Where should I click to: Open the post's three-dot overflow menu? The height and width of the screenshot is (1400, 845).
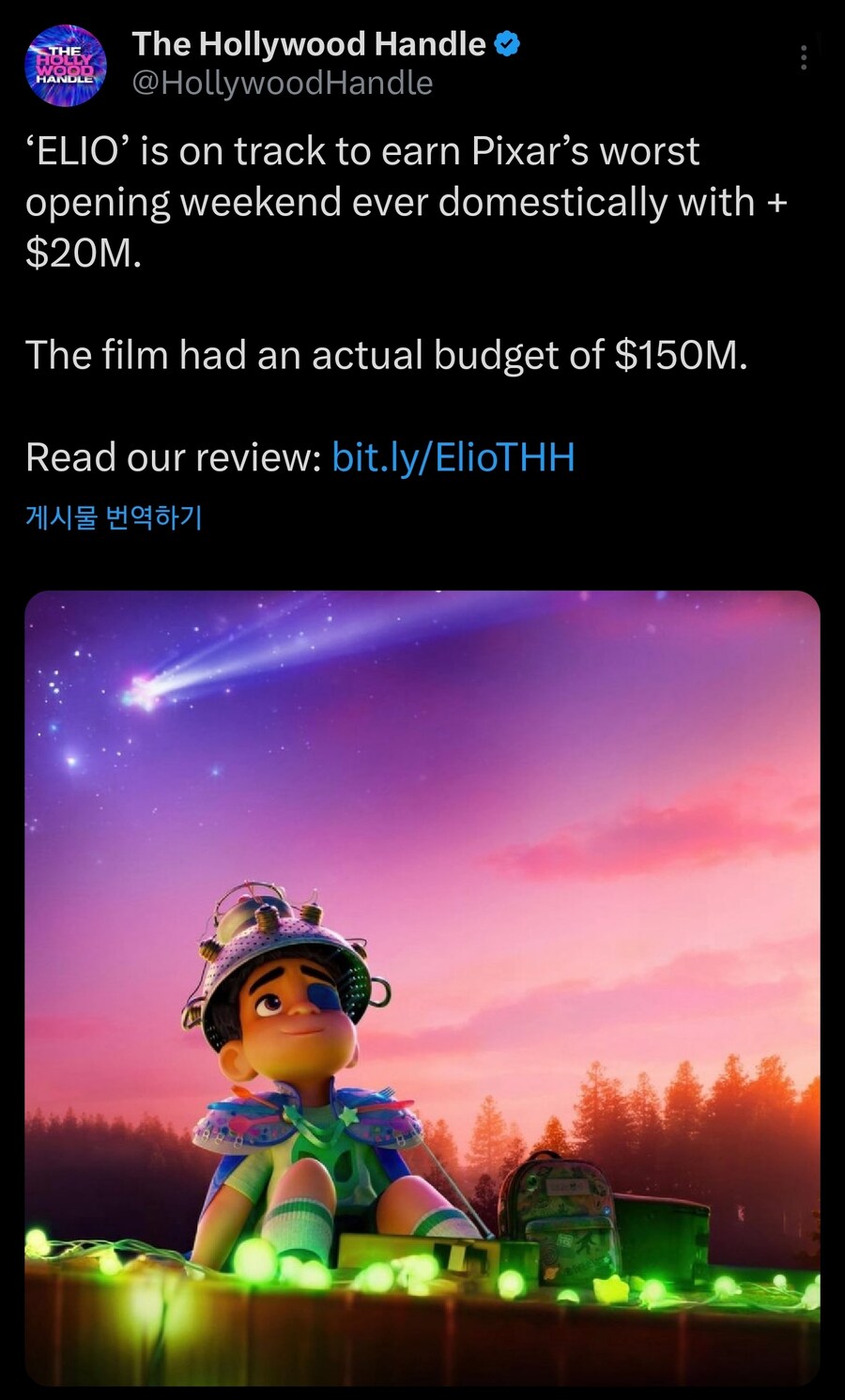point(804,58)
